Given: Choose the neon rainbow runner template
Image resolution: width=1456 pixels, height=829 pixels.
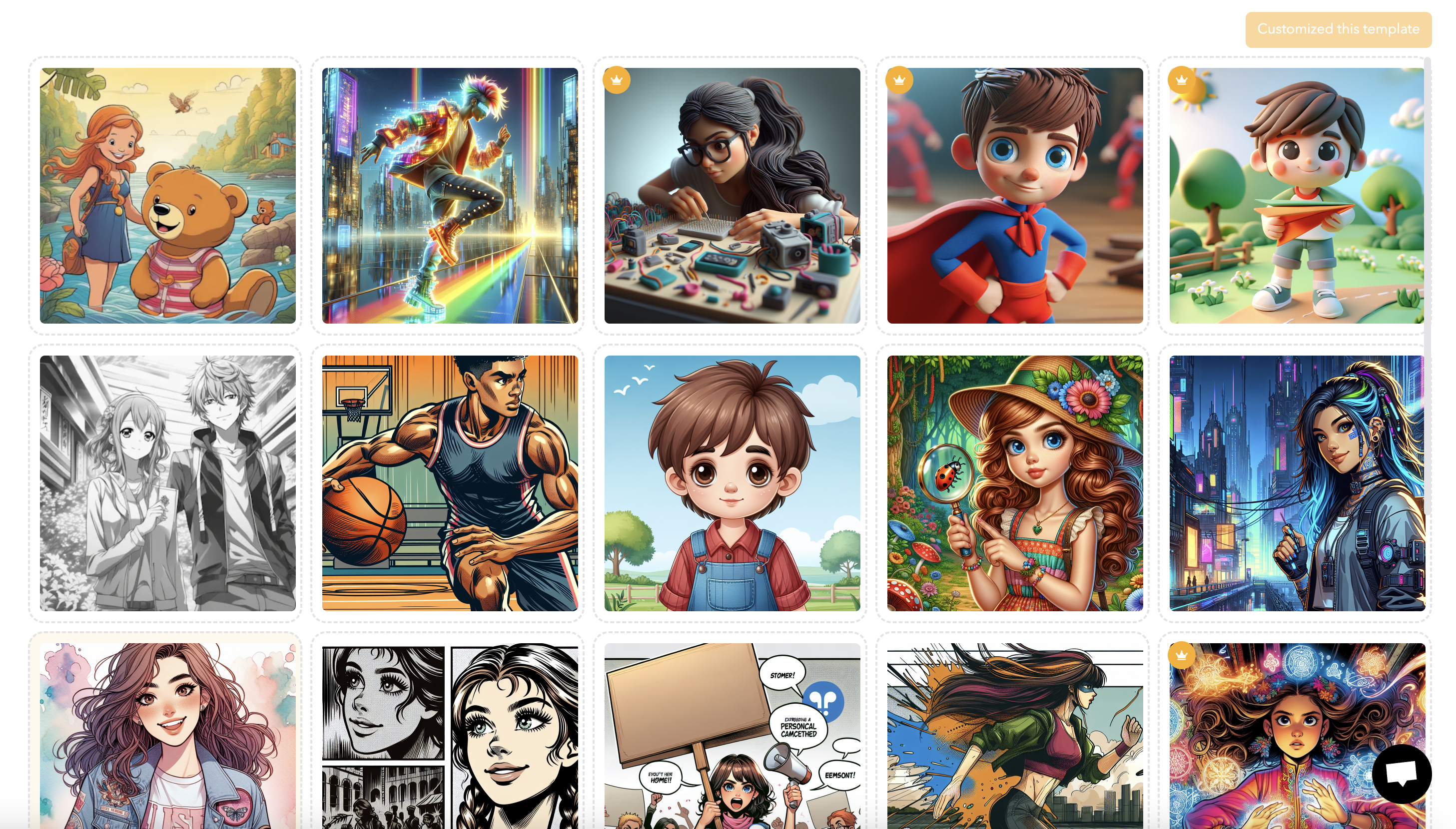Looking at the screenshot, I should coord(450,195).
